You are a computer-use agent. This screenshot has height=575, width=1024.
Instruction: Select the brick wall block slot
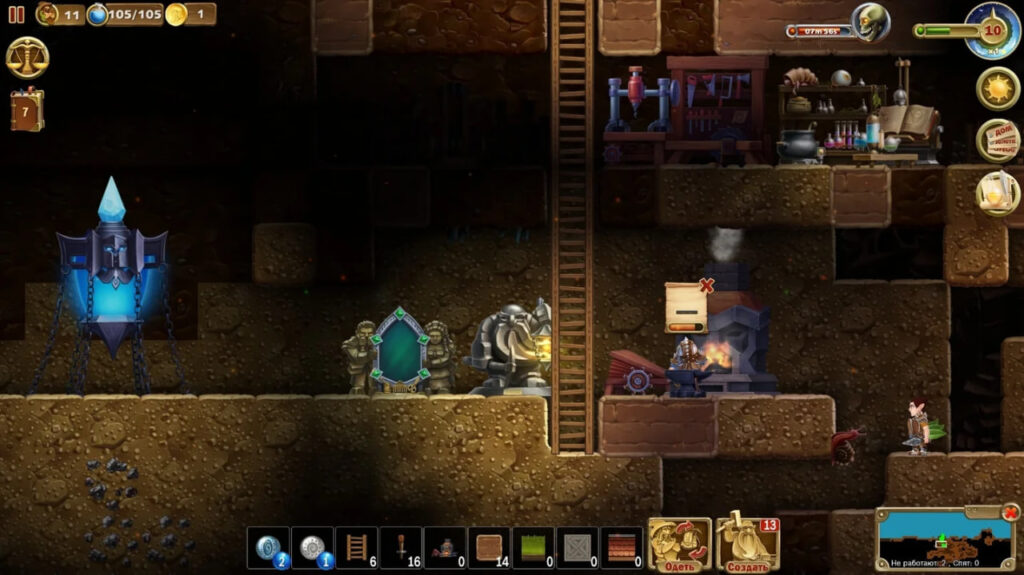(621, 548)
